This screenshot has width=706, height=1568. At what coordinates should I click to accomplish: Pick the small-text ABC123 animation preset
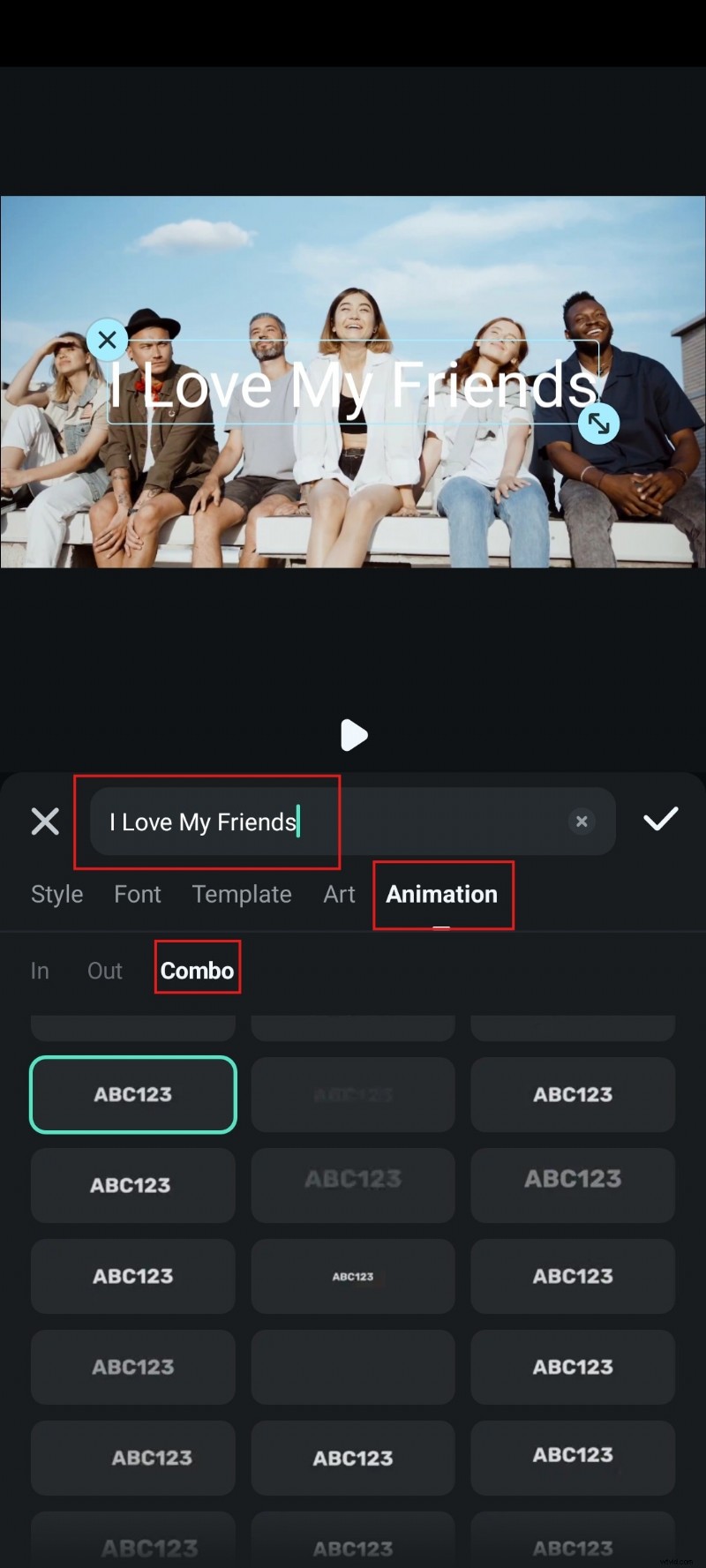pos(353,1276)
